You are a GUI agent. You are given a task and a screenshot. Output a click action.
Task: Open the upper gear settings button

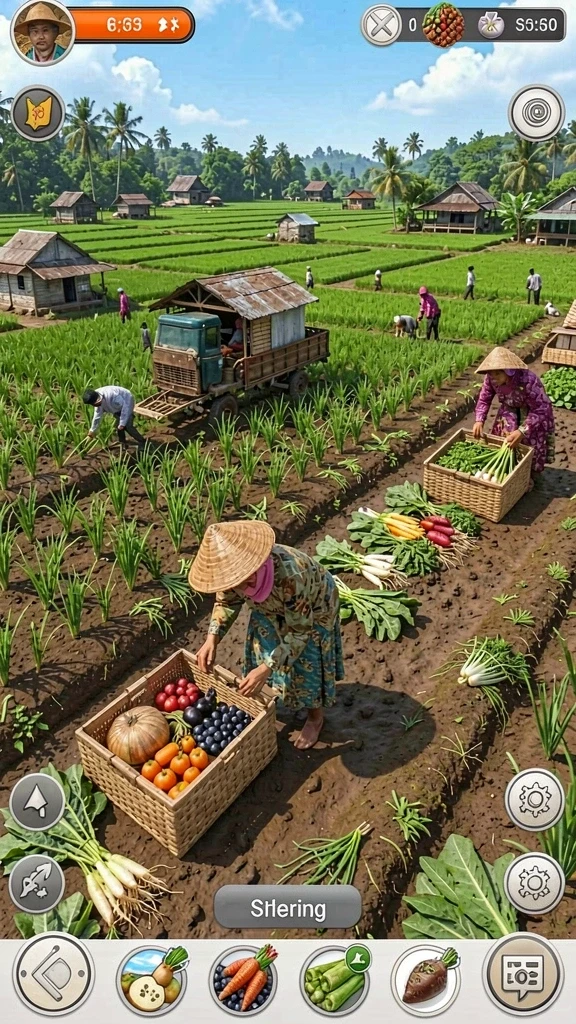click(534, 799)
